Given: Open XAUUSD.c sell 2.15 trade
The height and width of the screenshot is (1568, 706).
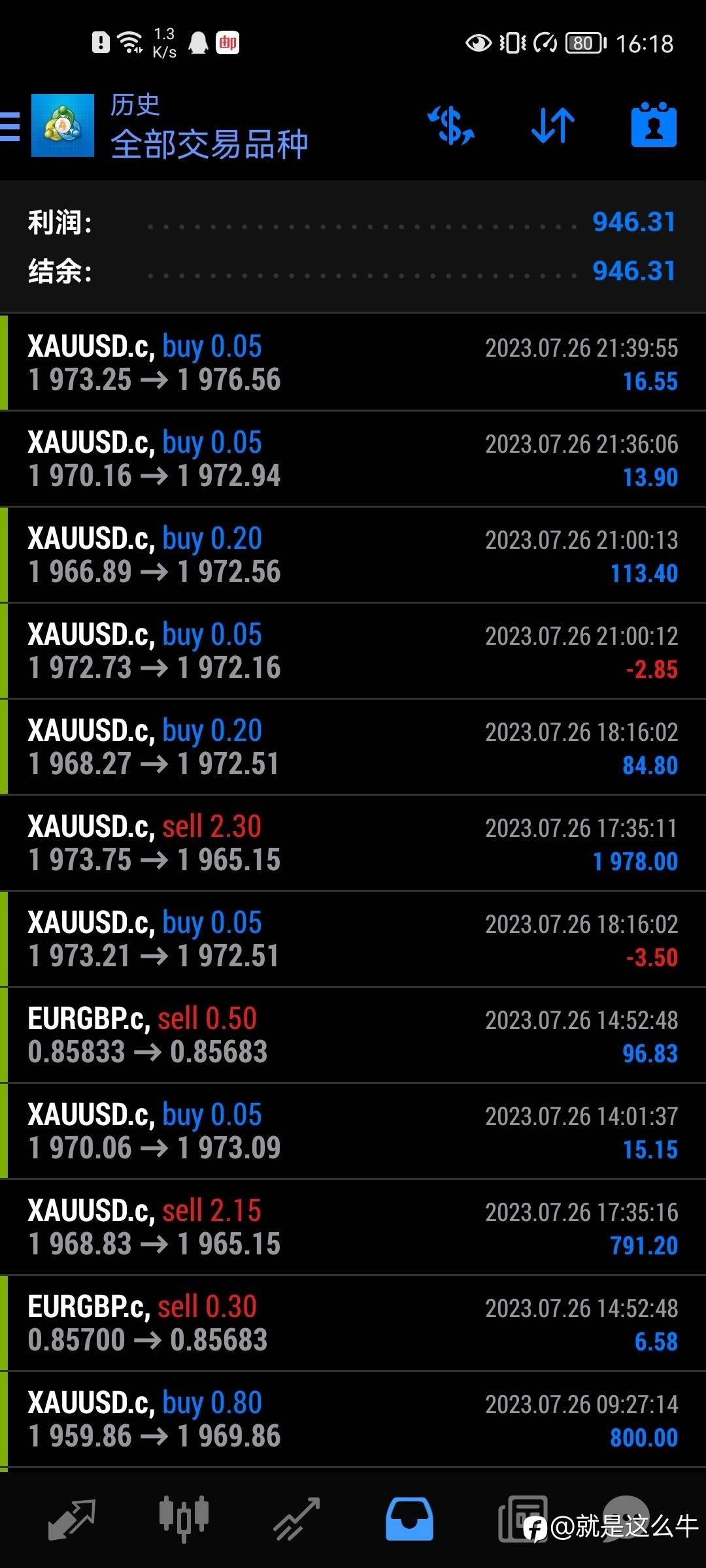Looking at the screenshot, I should (x=353, y=1227).
